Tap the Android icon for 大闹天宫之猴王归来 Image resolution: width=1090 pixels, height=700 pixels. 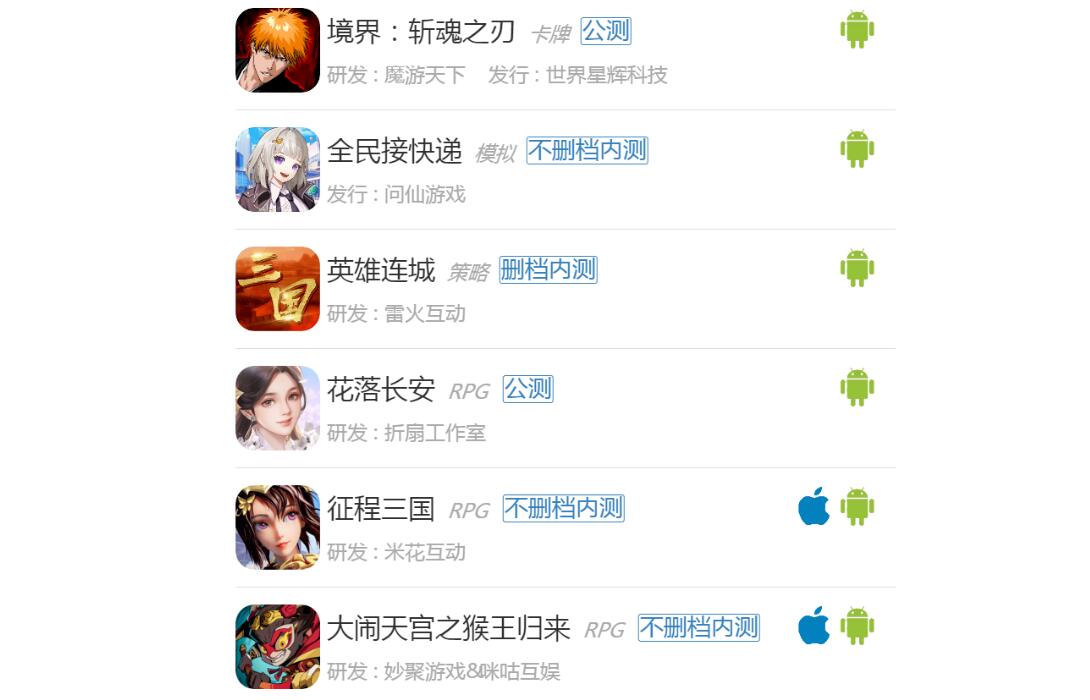click(857, 626)
